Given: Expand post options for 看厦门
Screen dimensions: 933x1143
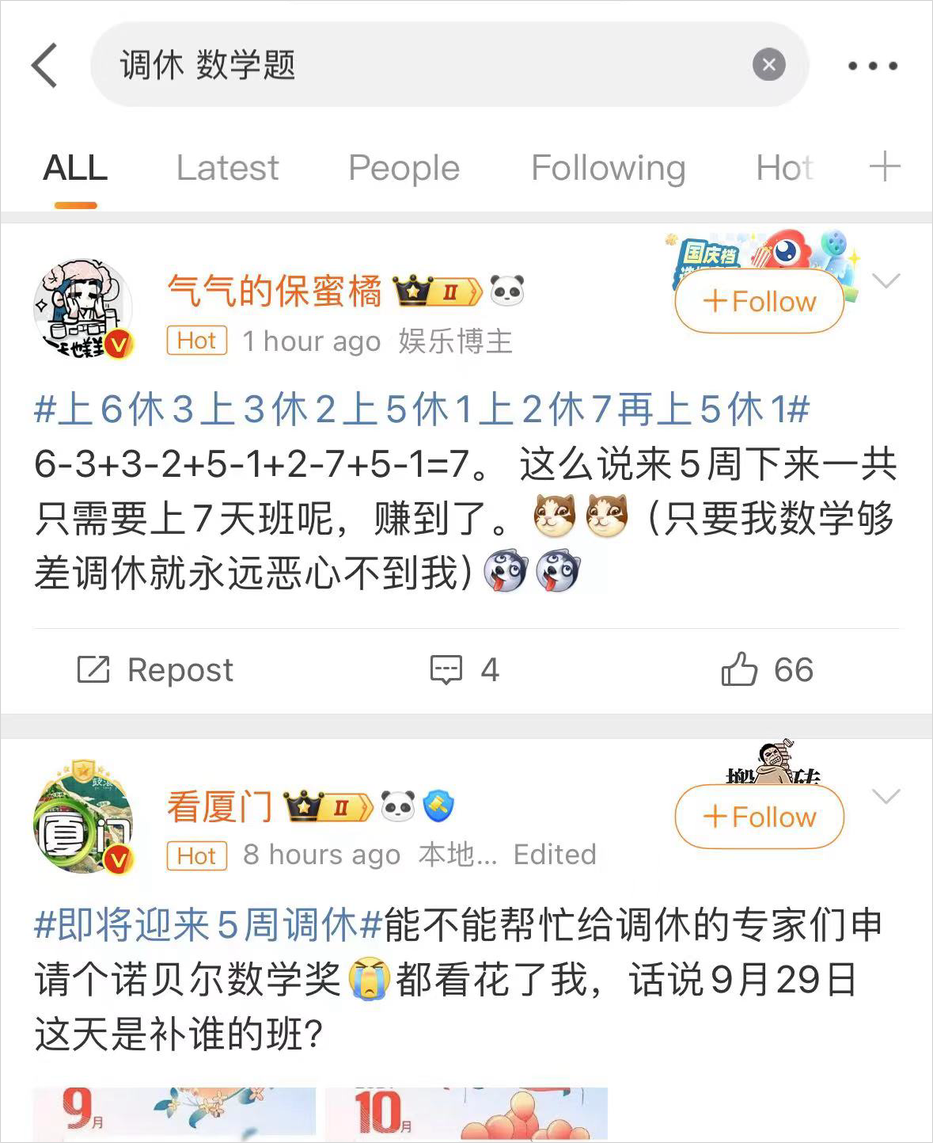Looking at the screenshot, I should (x=886, y=796).
